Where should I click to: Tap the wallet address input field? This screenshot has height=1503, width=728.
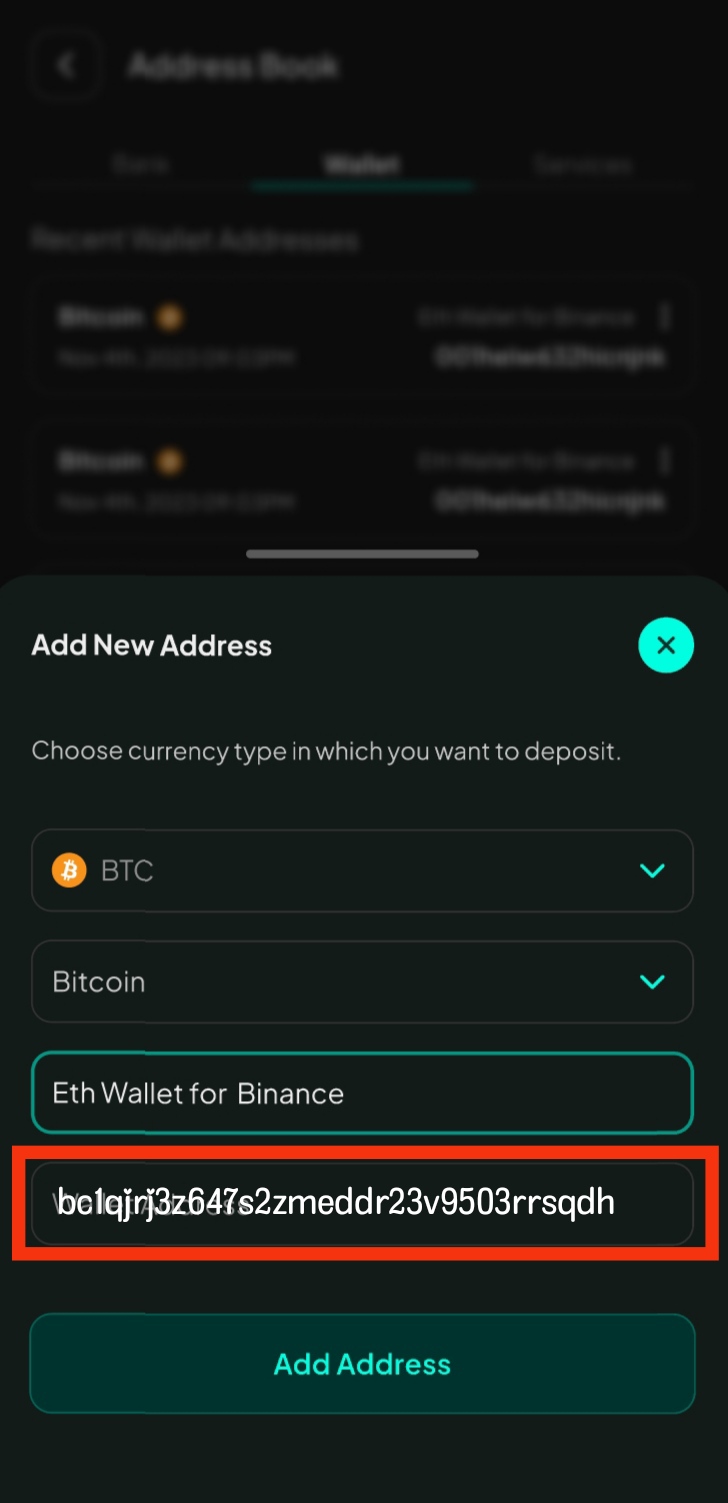coord(362,1203)
